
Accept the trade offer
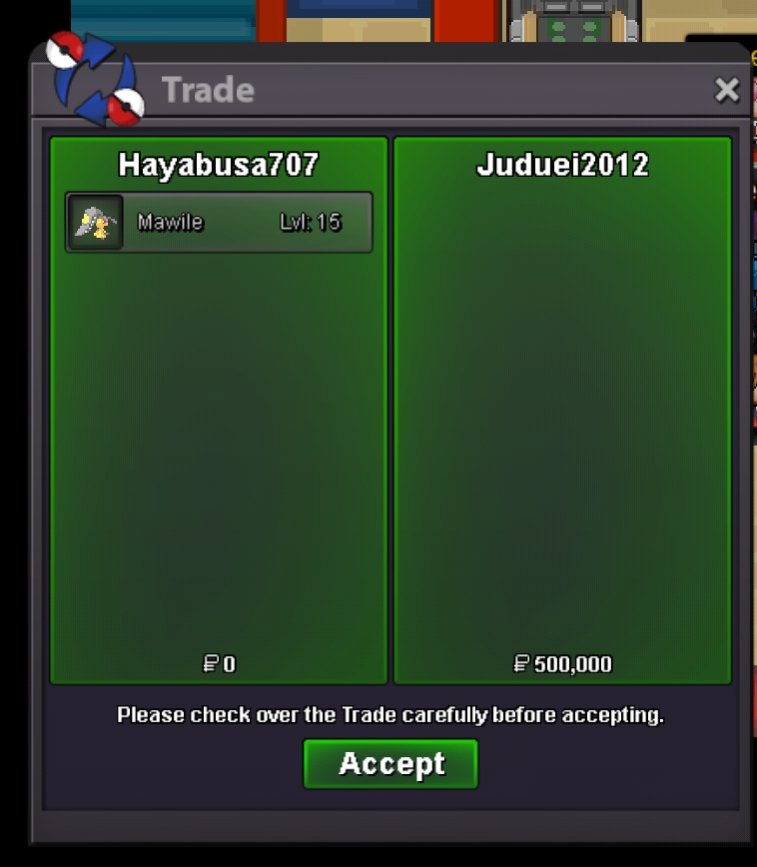tap(390, 764)
